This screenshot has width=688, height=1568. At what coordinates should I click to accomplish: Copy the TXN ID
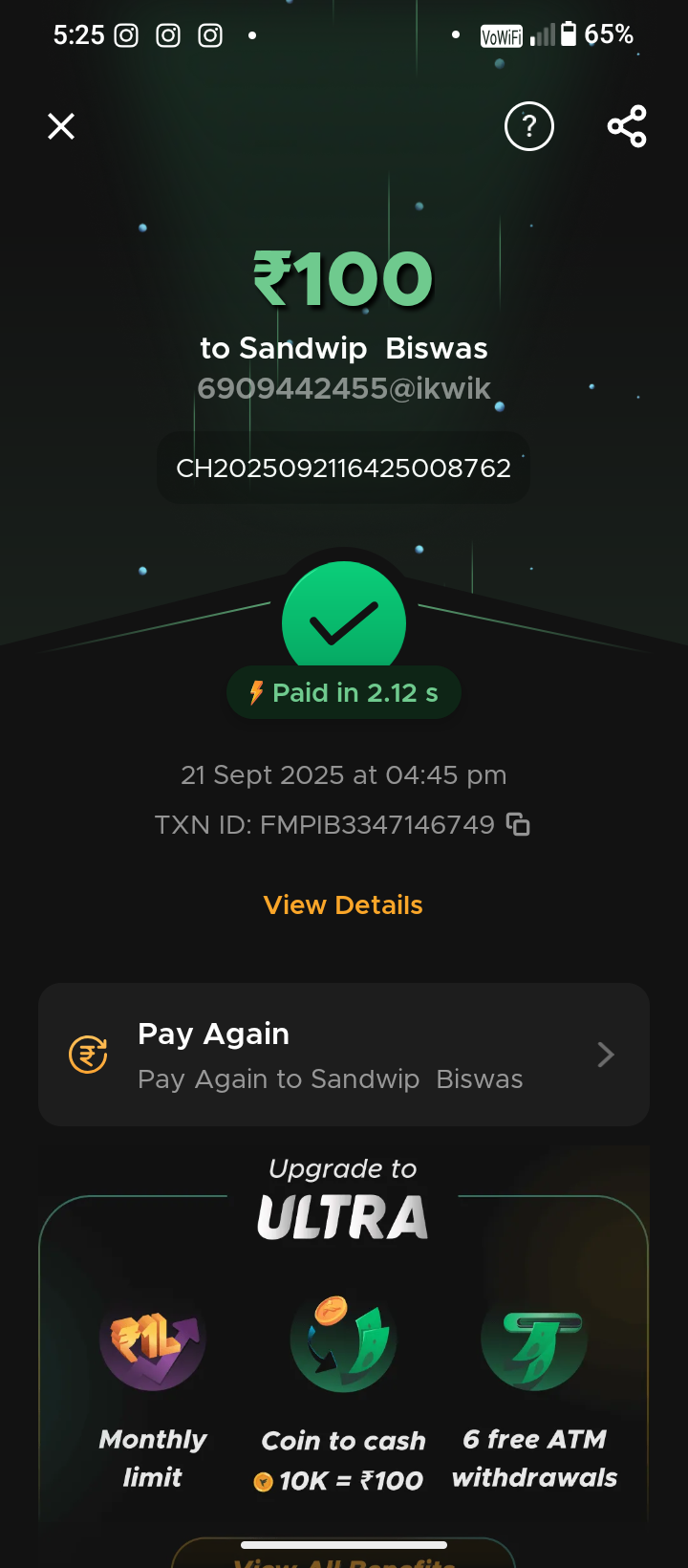tap(518, 824)
